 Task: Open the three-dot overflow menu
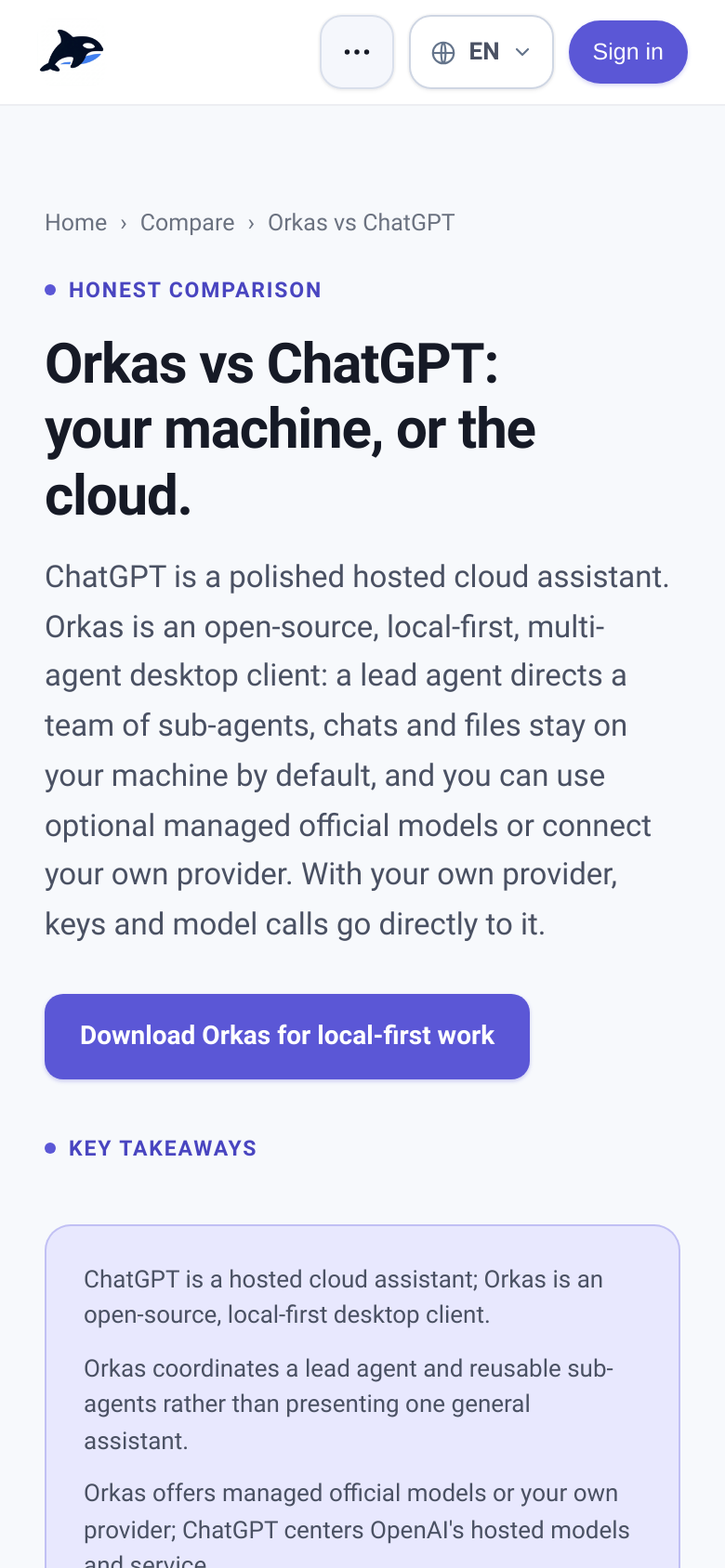pos(357,52)
